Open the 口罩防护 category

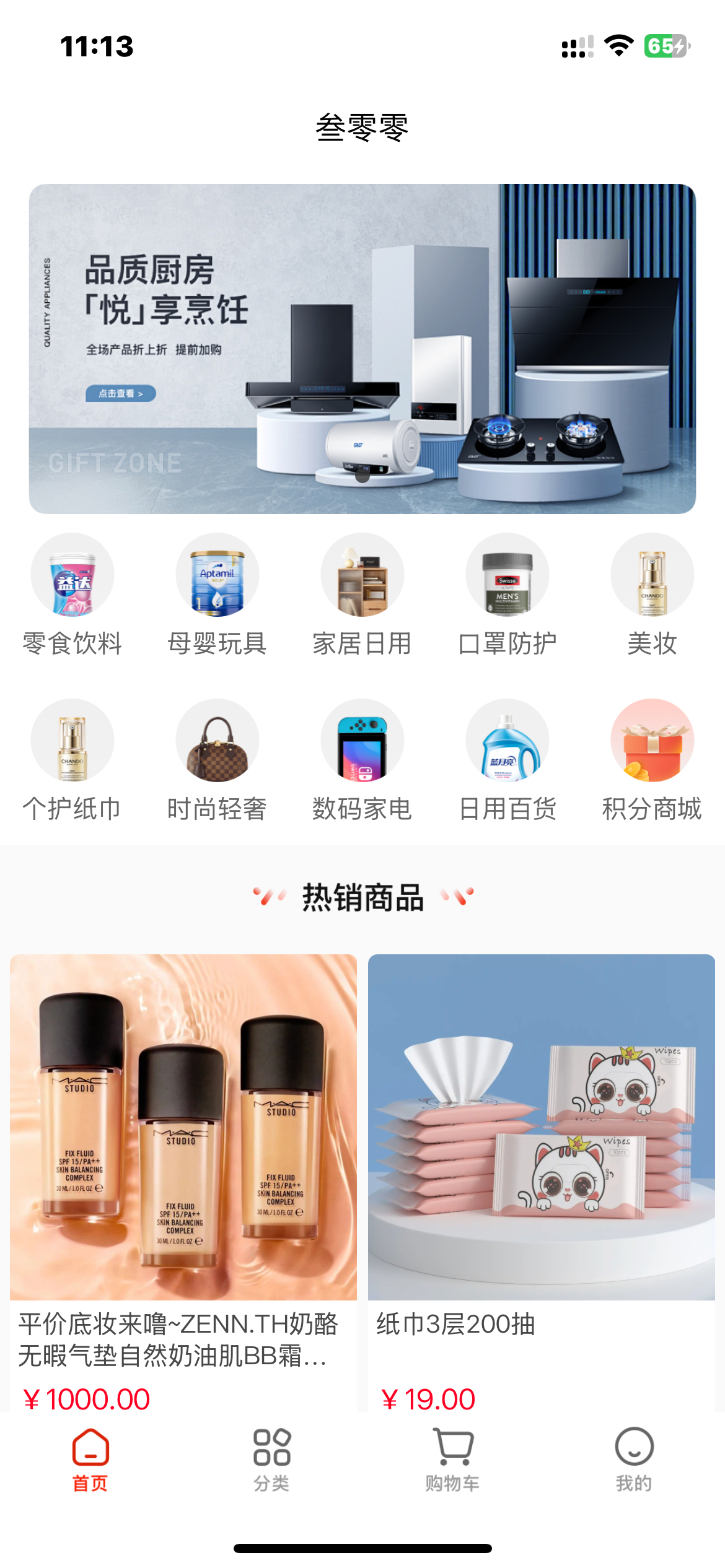(507, 595)
